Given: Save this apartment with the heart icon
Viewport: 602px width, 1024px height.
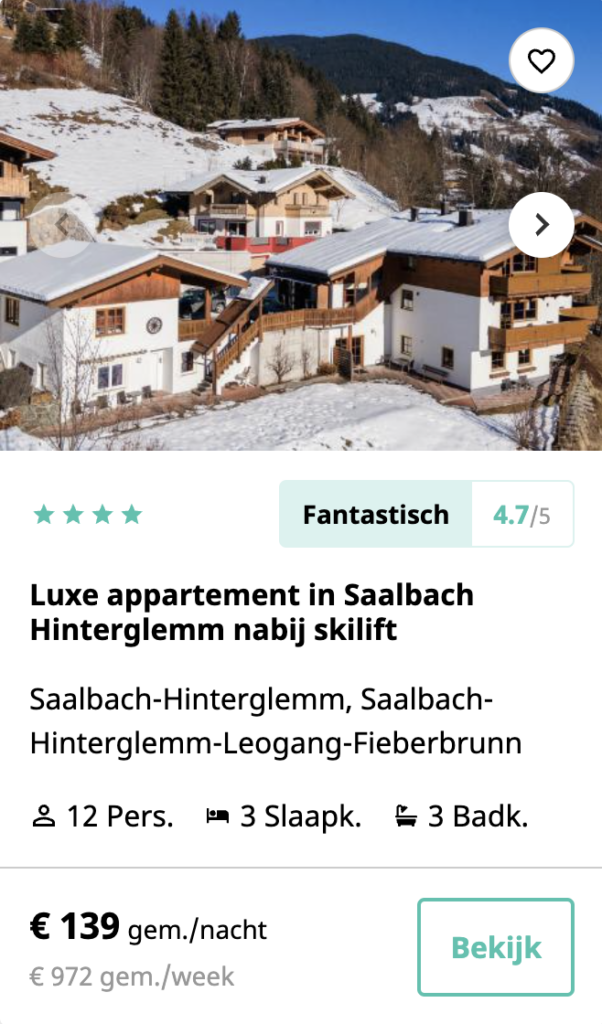Looking at the screenshot, I should [x=541, y=62].
